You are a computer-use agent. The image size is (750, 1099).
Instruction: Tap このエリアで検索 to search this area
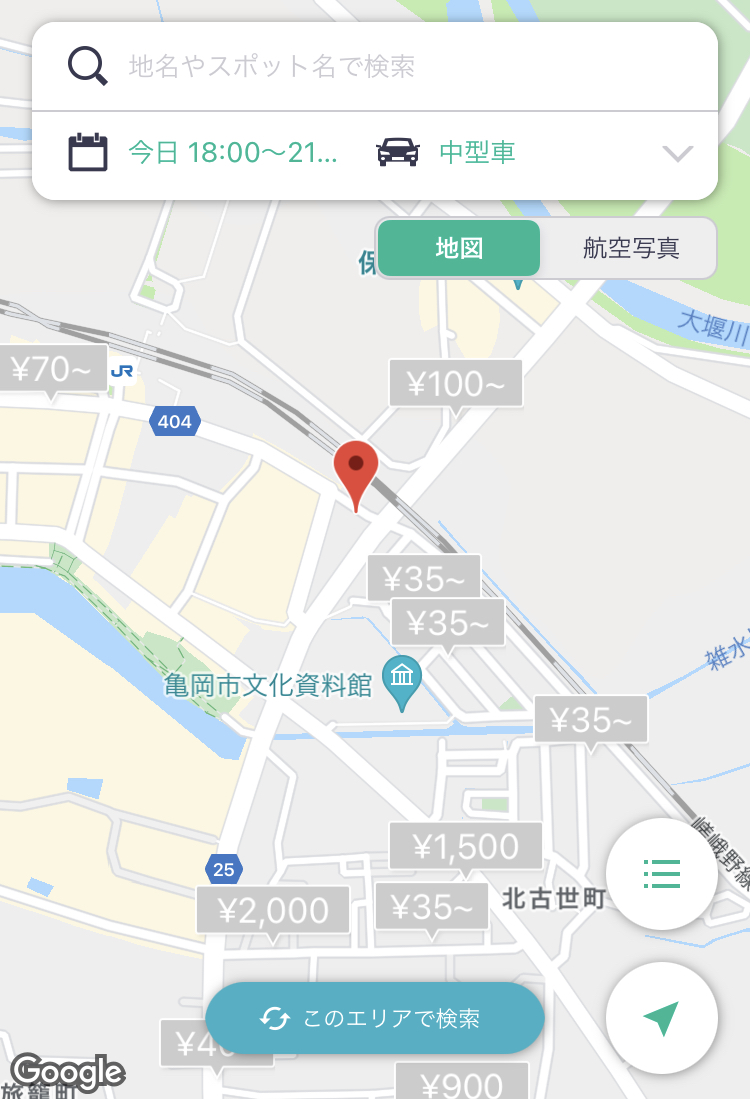375,1018
